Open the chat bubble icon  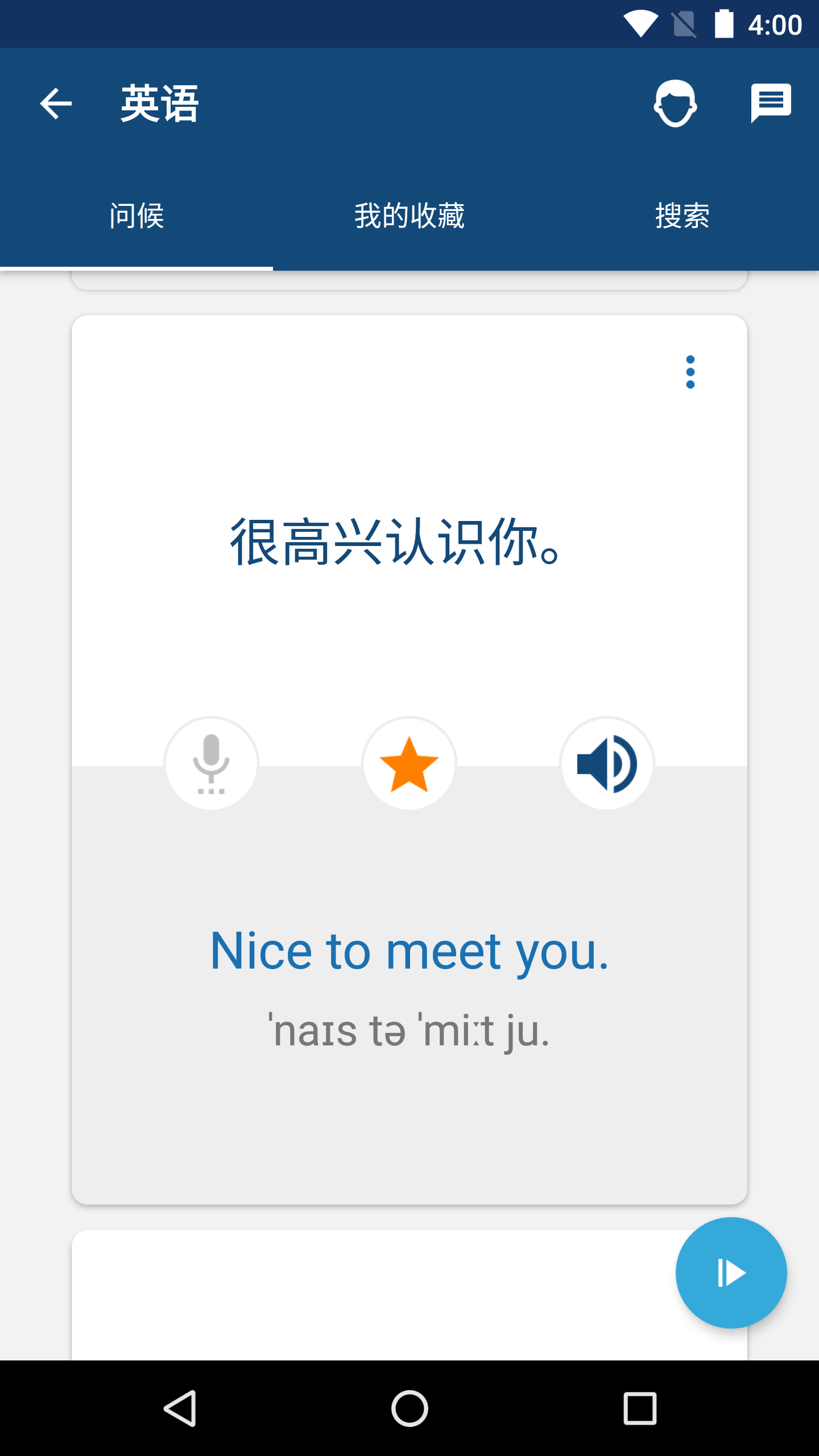771,104
